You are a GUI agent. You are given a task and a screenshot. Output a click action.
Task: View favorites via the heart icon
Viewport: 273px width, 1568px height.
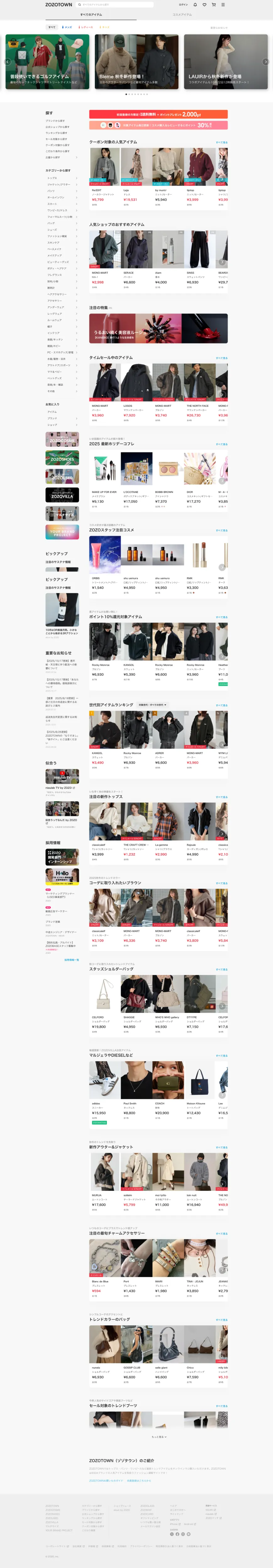point(204,5)
